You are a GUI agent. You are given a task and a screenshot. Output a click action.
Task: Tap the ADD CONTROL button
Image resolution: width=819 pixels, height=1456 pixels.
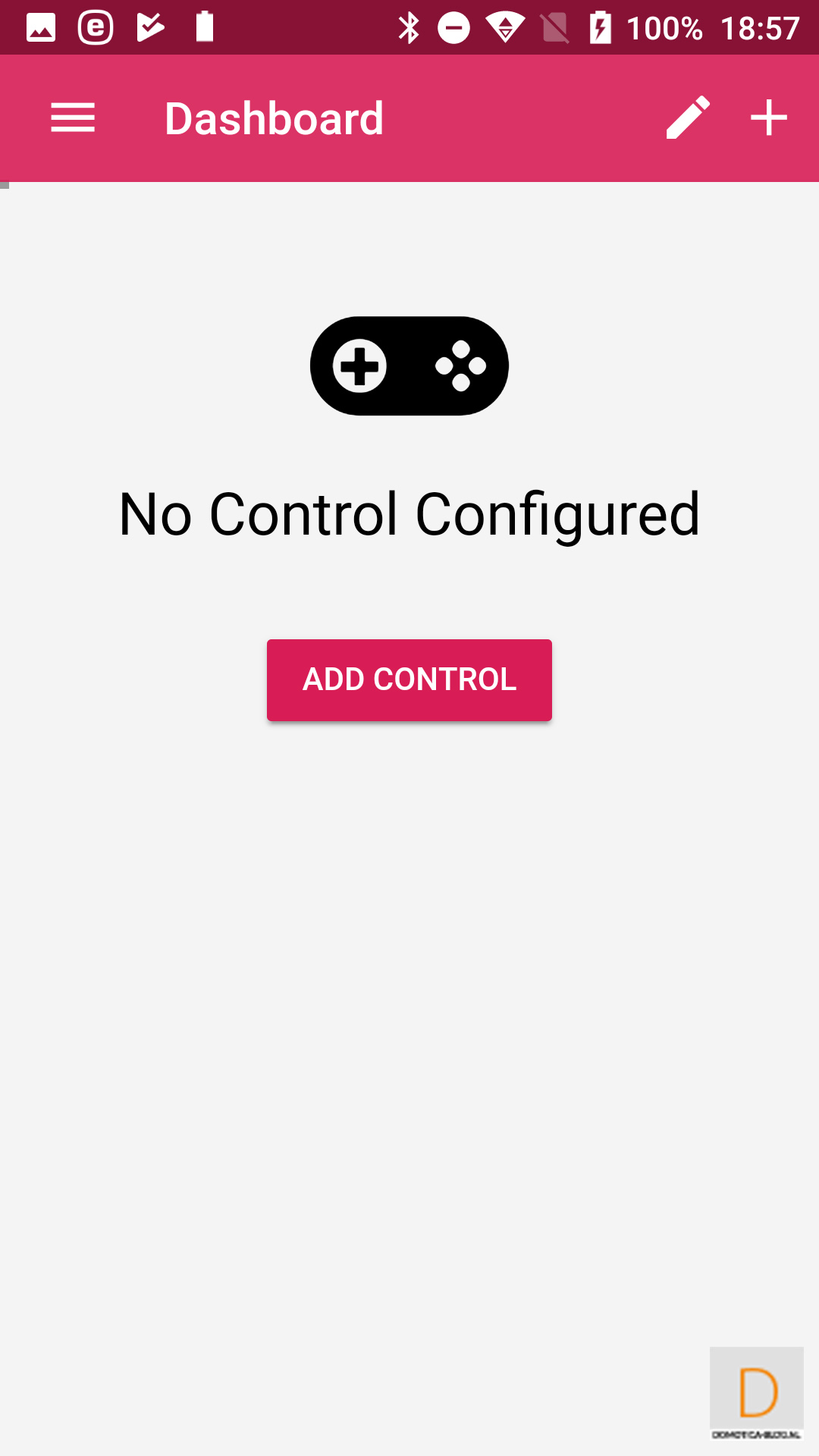coord(409,679)
